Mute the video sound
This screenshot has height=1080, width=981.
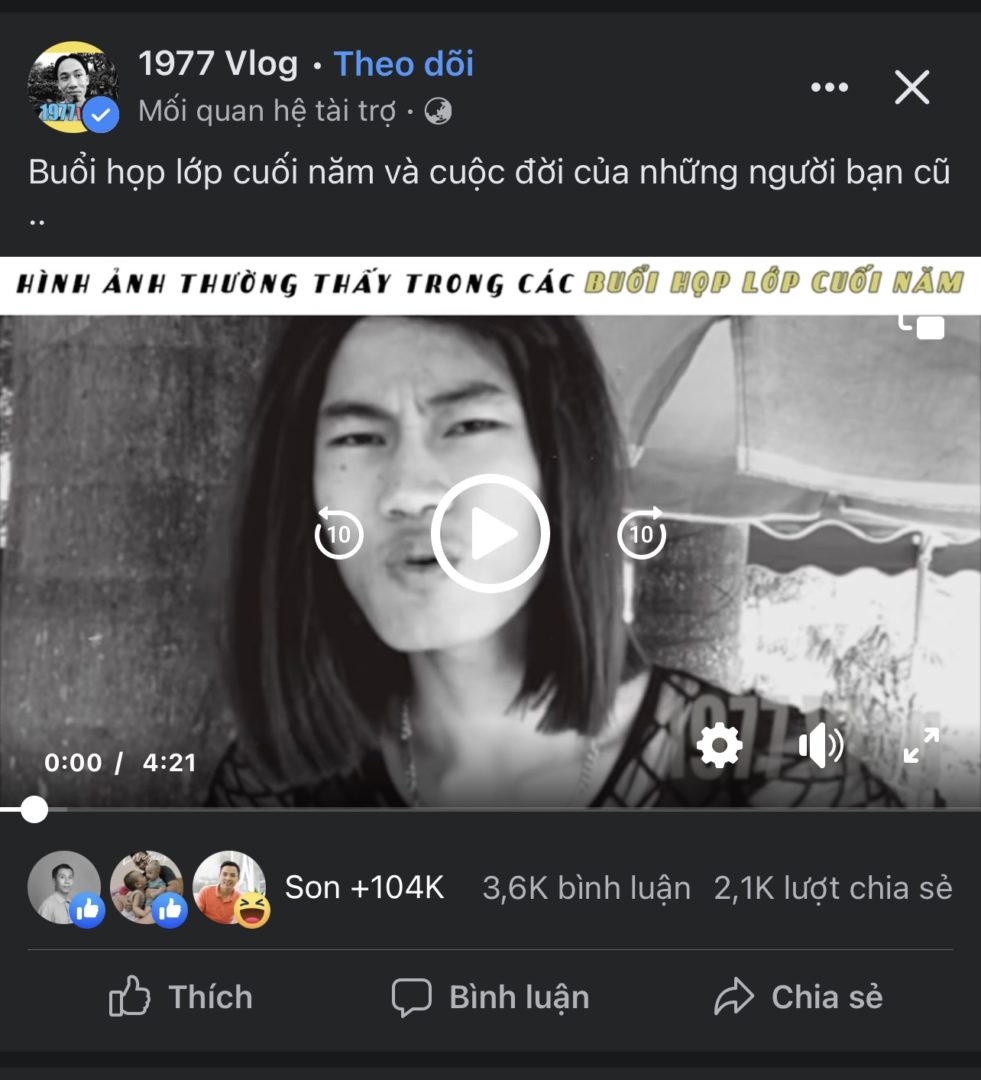tap(820, 746)
